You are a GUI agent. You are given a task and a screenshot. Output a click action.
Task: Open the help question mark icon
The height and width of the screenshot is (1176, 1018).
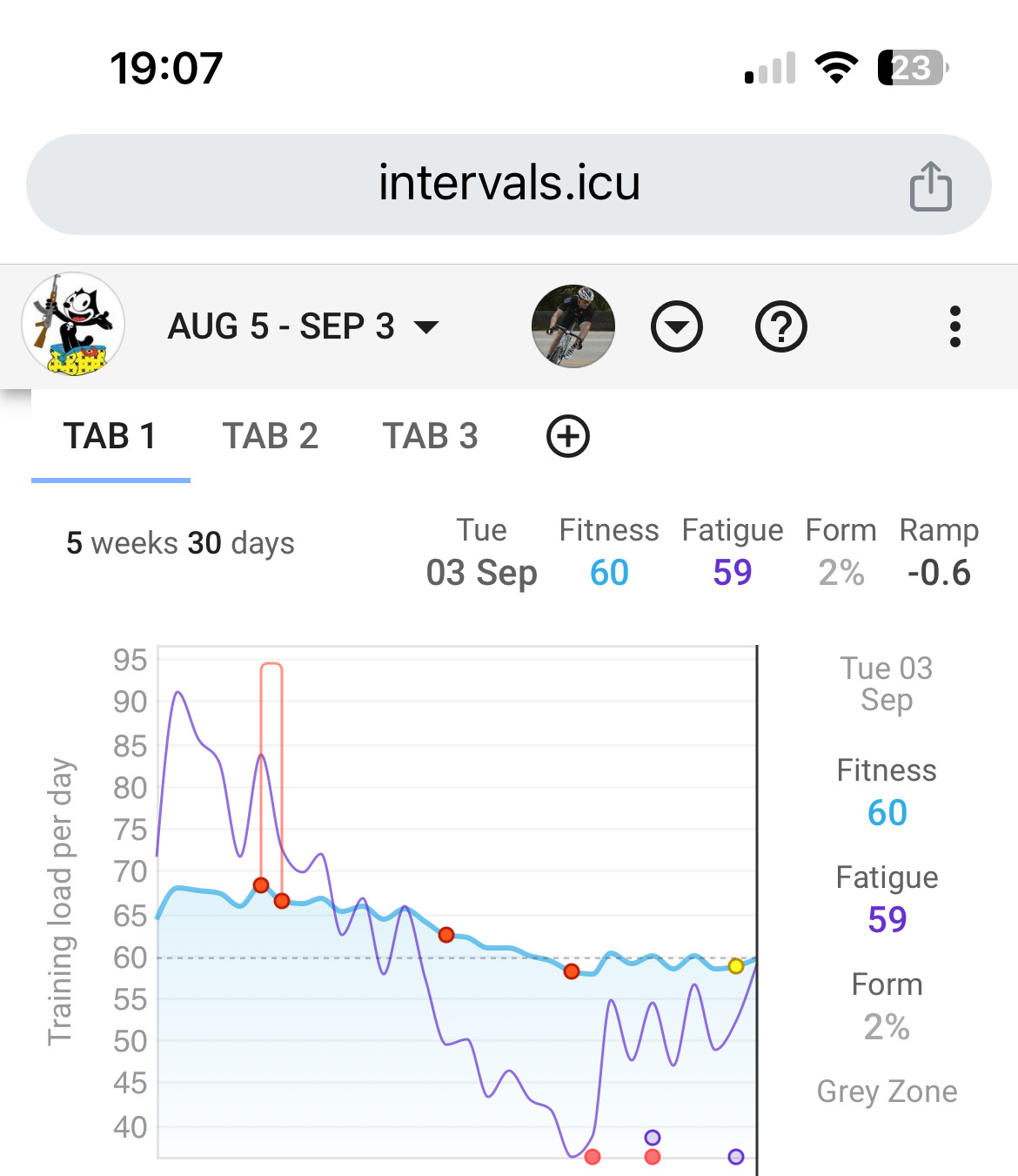click(x=780, y=327)
